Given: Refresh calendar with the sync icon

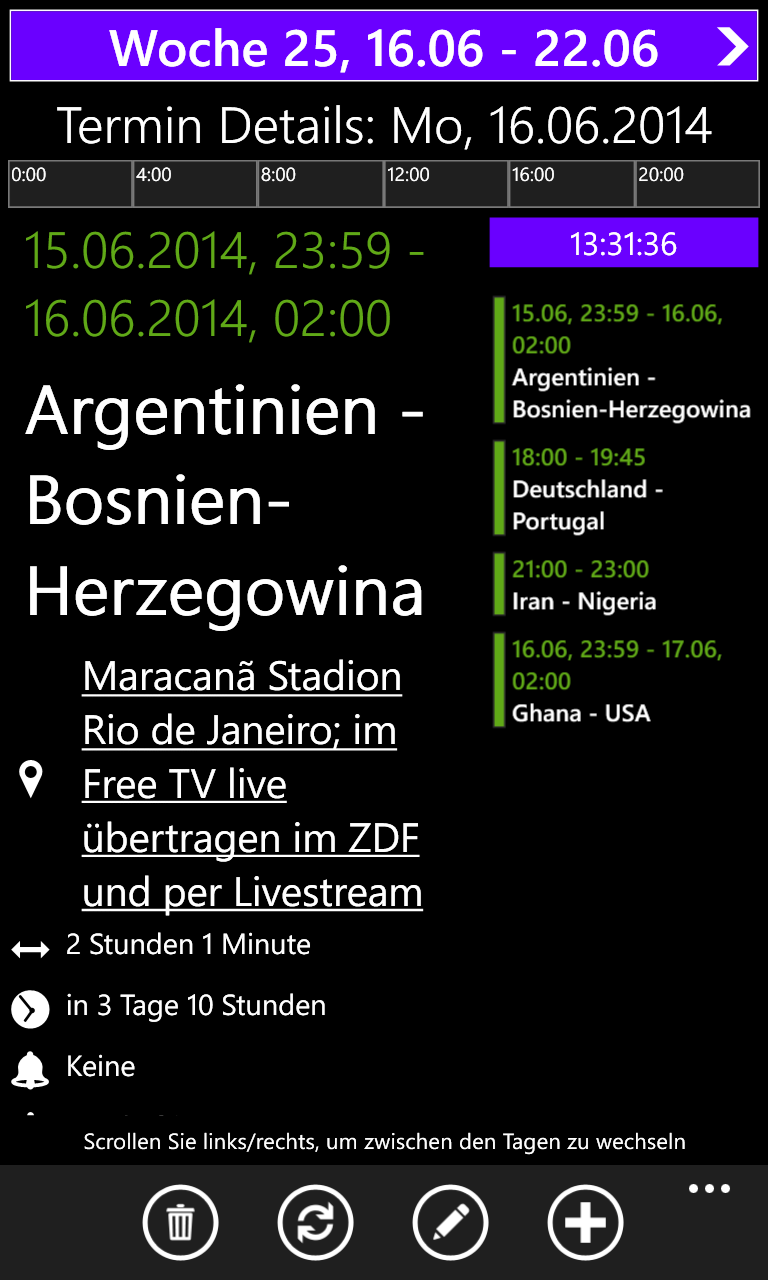Looking at the screenshot, I should [x=315, y=1222].
